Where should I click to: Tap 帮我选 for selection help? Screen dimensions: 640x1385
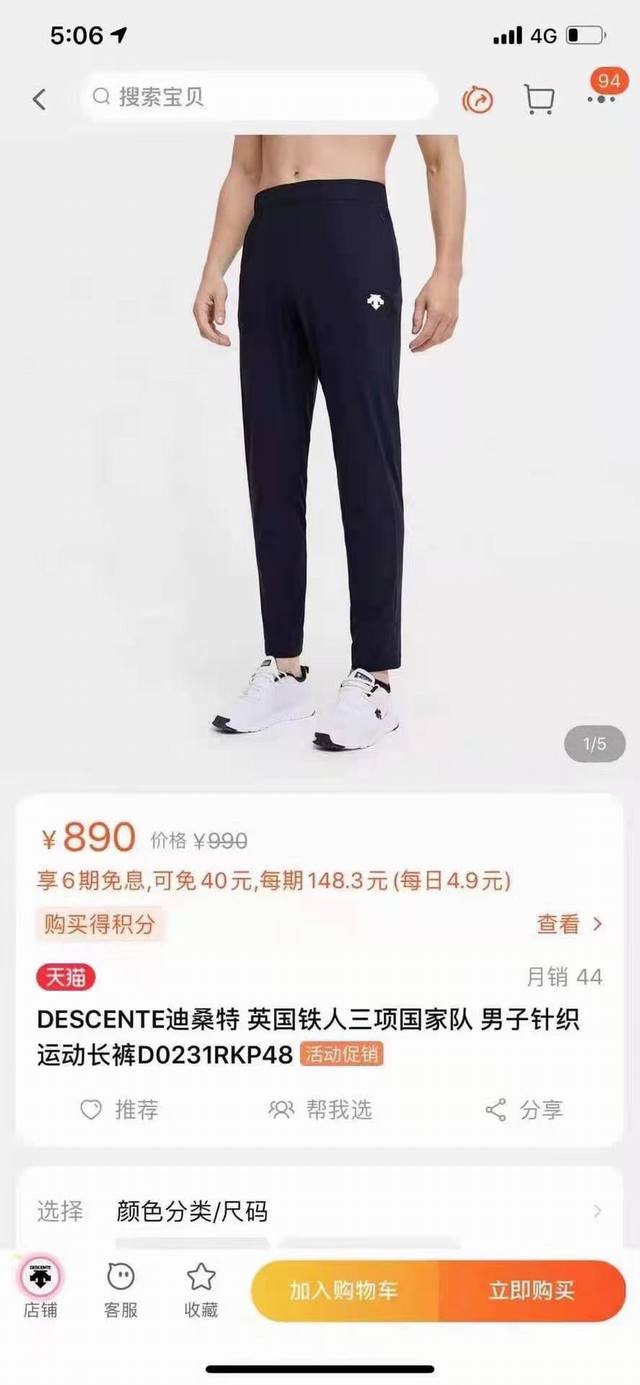tap(320, 1109)
